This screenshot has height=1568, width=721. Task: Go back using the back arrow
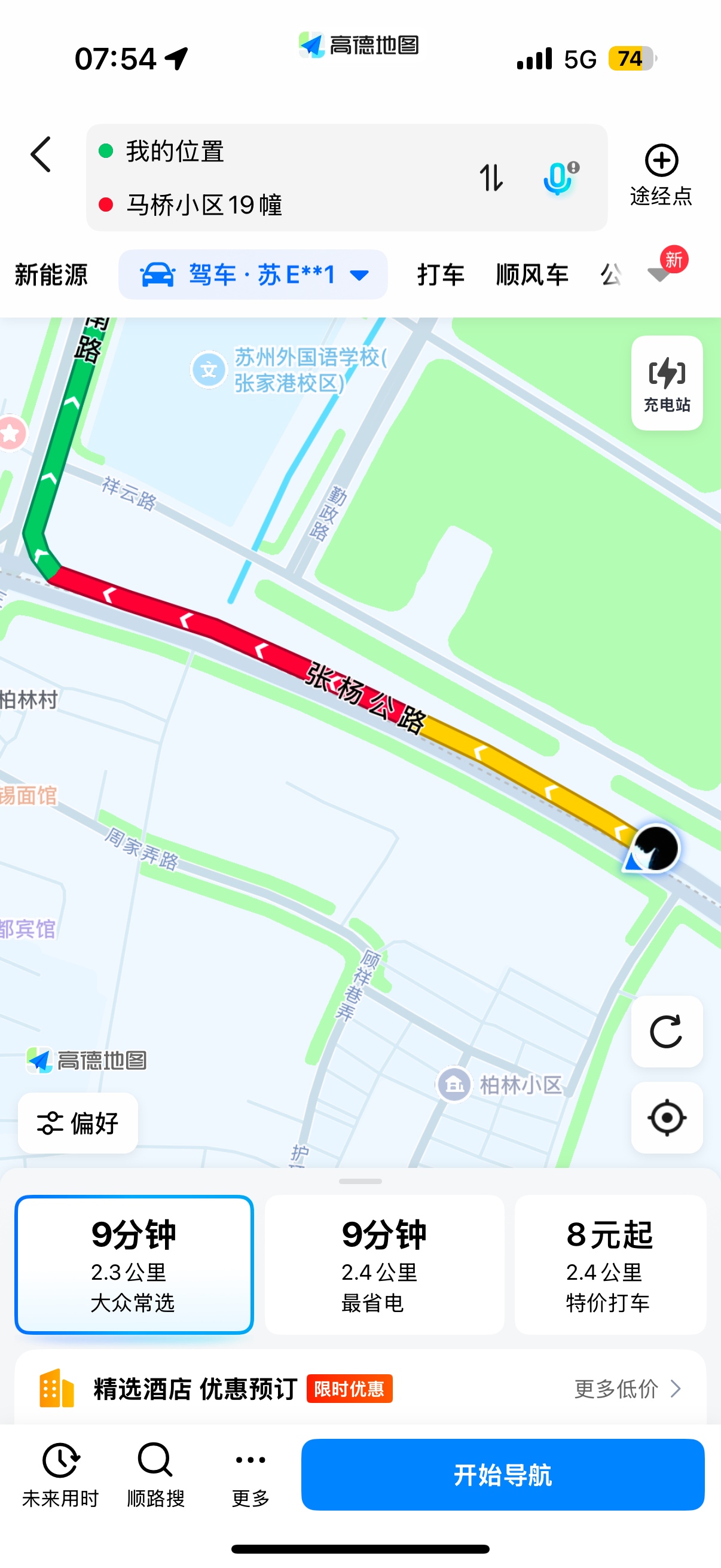[41, 155]
